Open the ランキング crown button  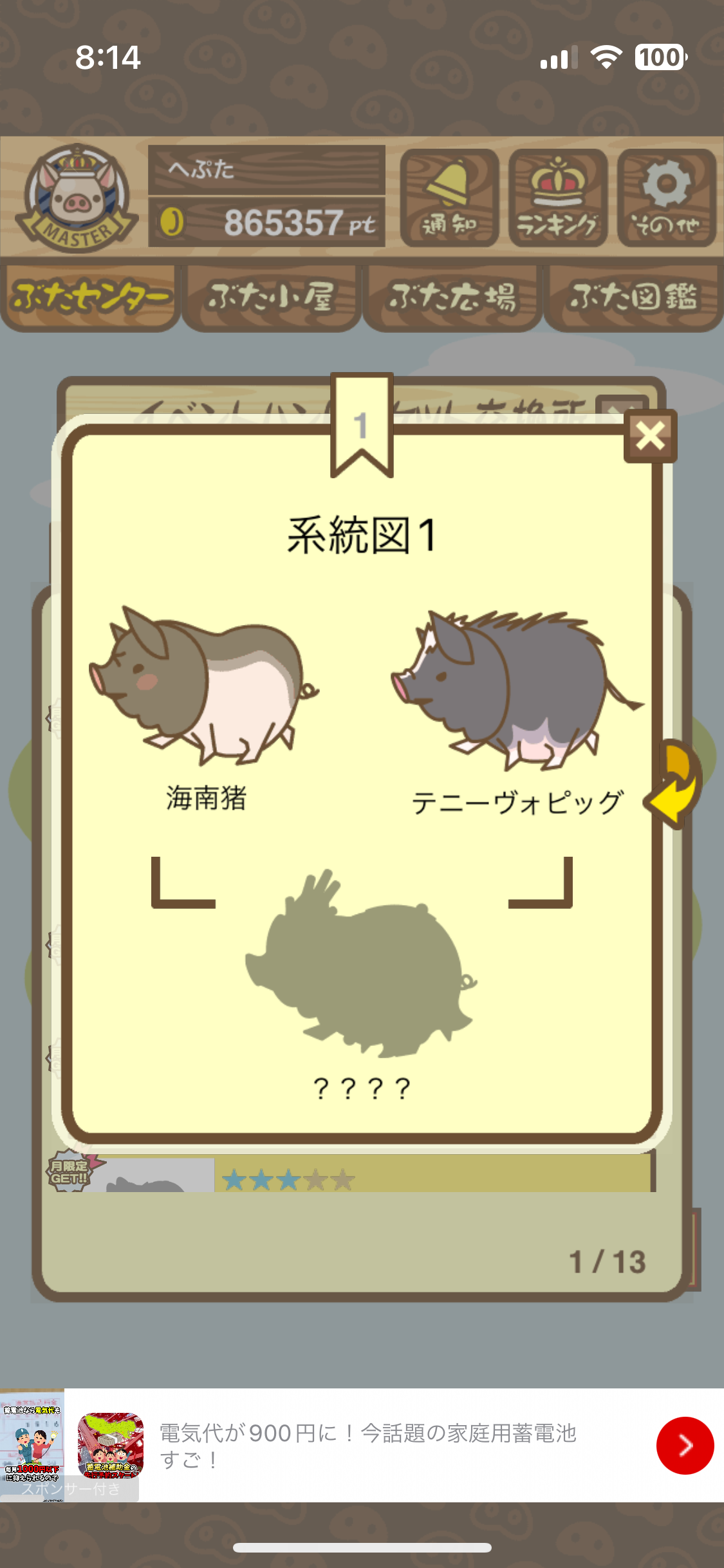[x=558, y=198]
